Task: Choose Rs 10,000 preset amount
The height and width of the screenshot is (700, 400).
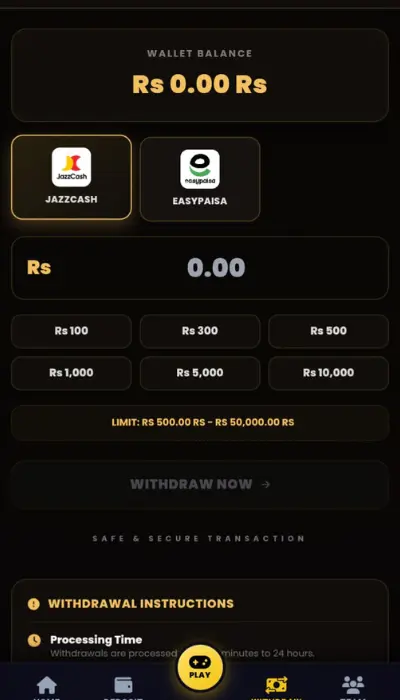Action: click(x=329, y=373)
